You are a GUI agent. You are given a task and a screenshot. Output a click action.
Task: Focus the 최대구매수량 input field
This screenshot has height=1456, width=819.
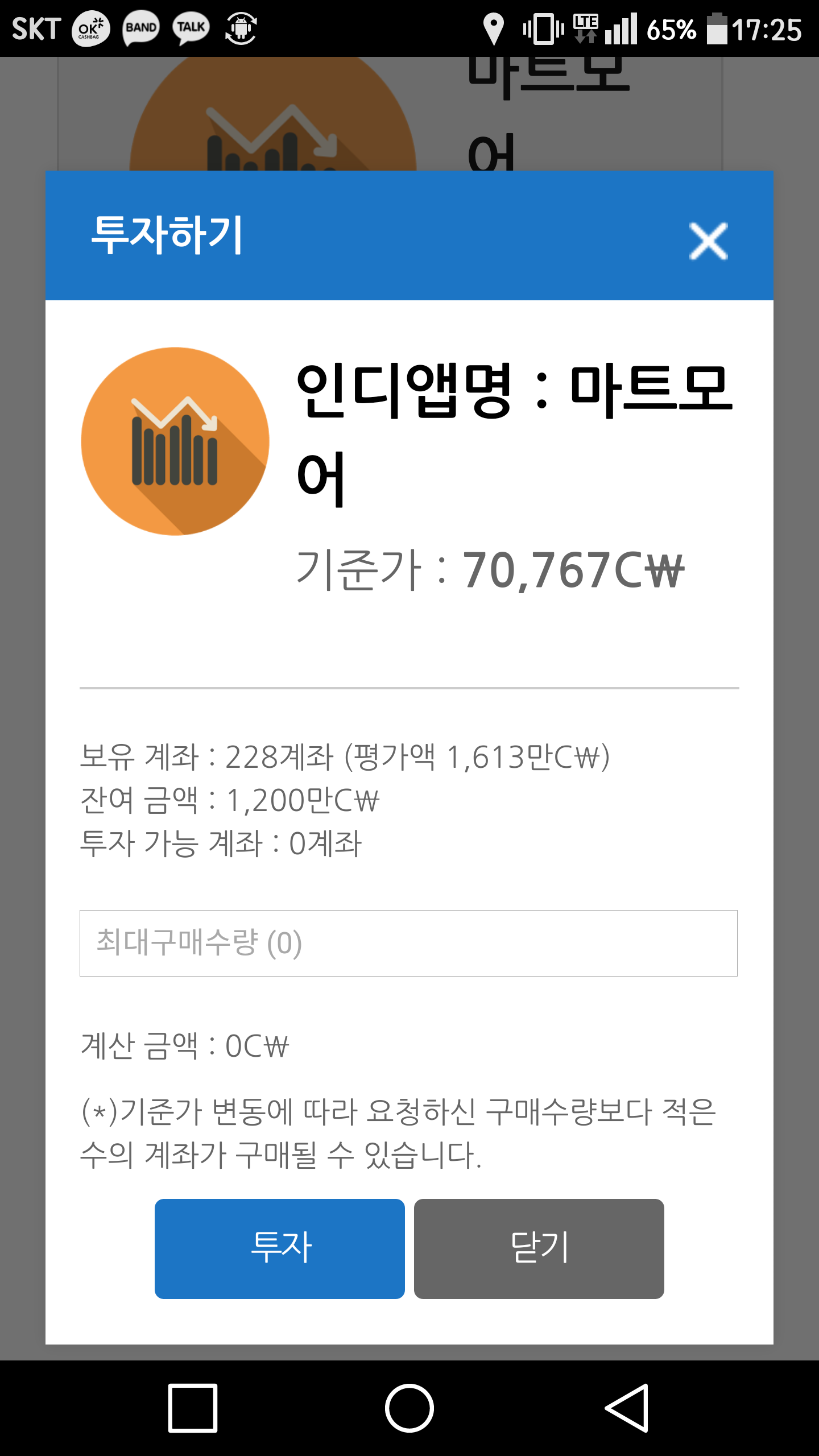408,943
